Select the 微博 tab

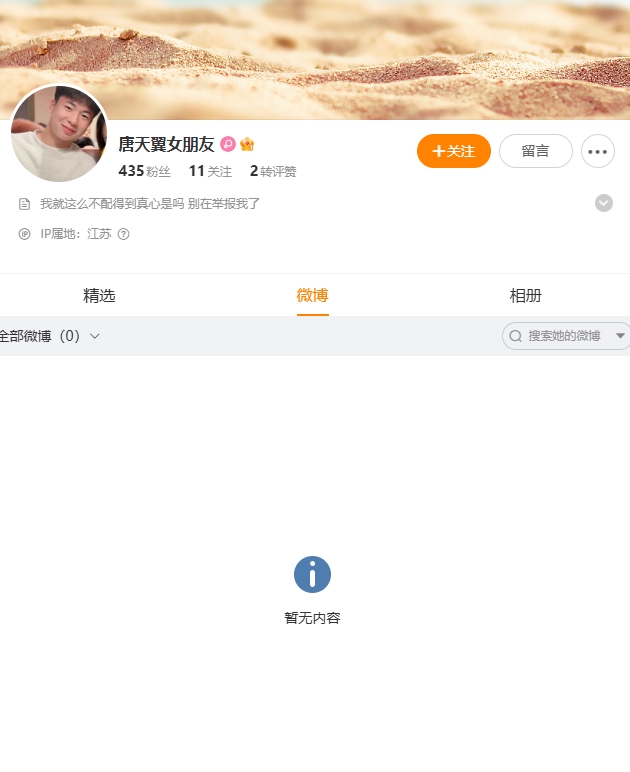312,296
